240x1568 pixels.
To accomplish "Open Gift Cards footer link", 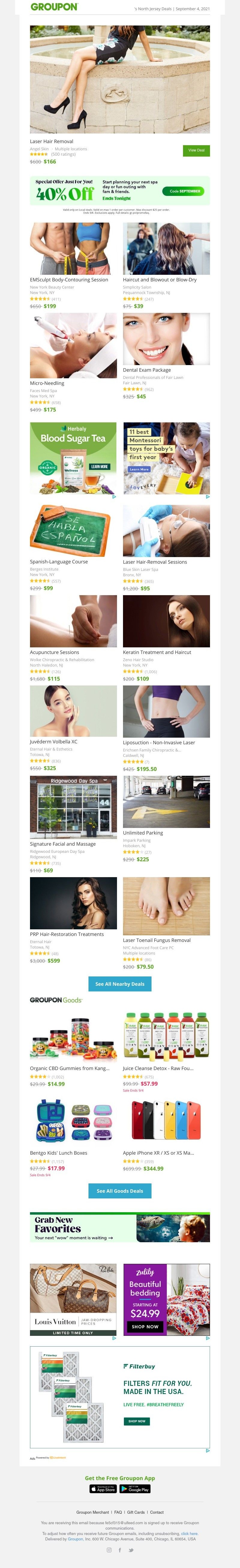I will [136, 1512].
